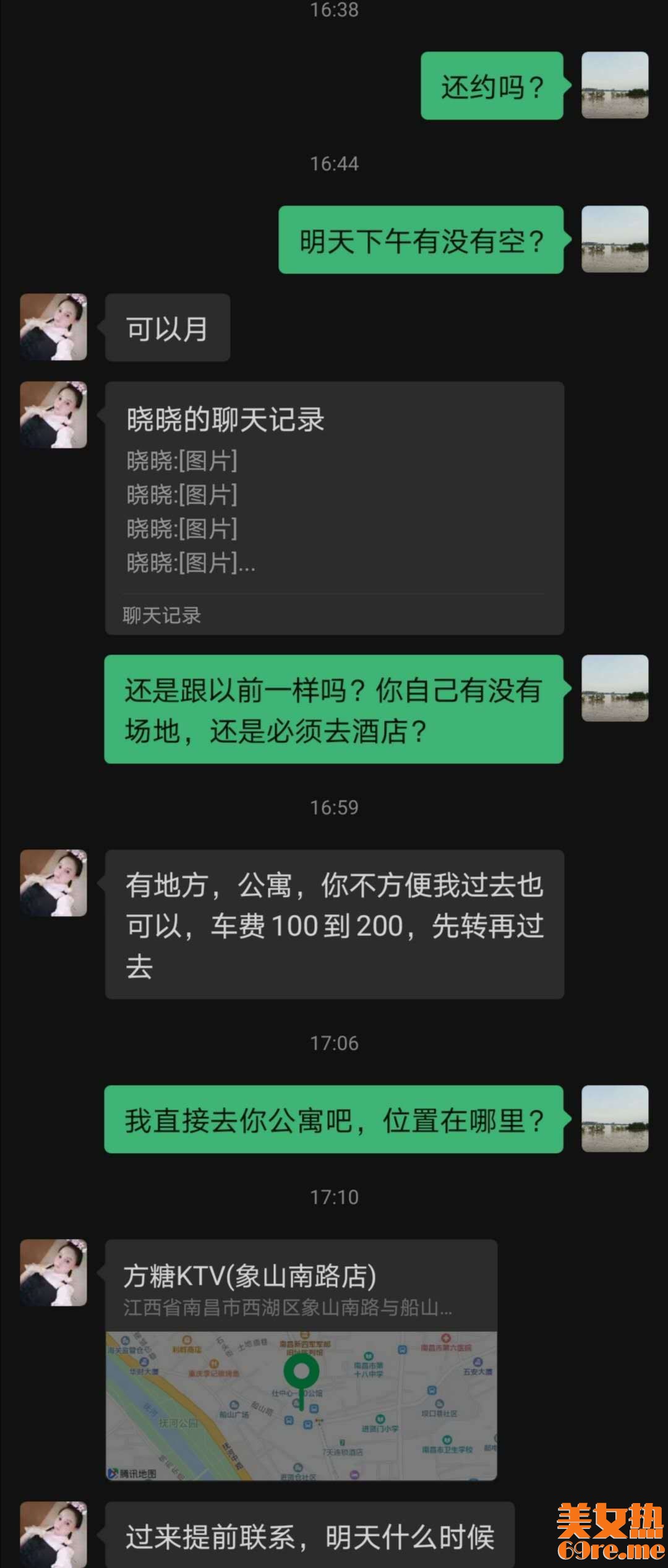
Task: Tap the contact avatar beside 可以月 message
Action: [x=54, y=327]
